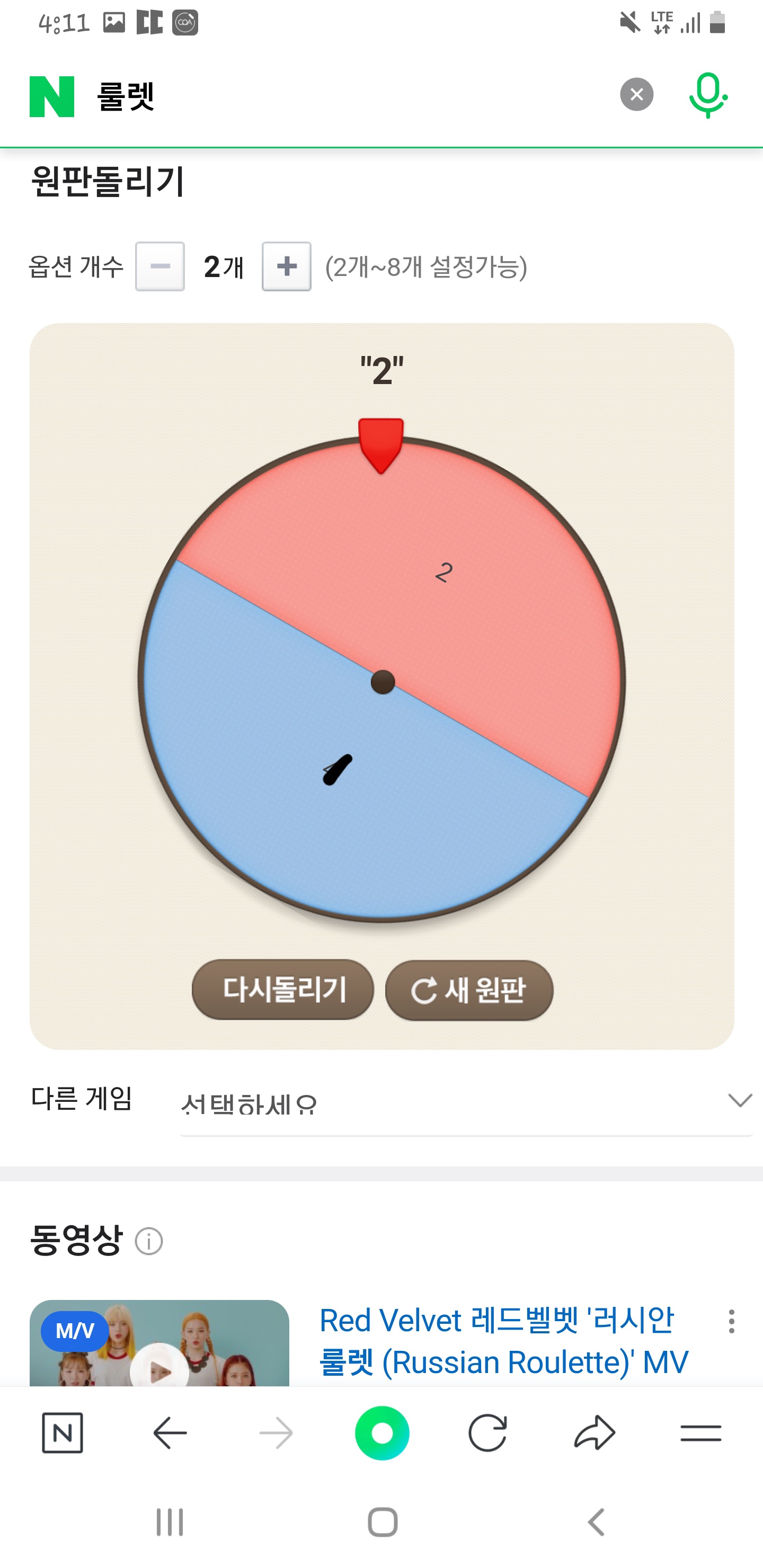The width and height of the screenshot is (763, 1568).
Task: Go to Naver home via N logo
Action: (x=52, y=96)
